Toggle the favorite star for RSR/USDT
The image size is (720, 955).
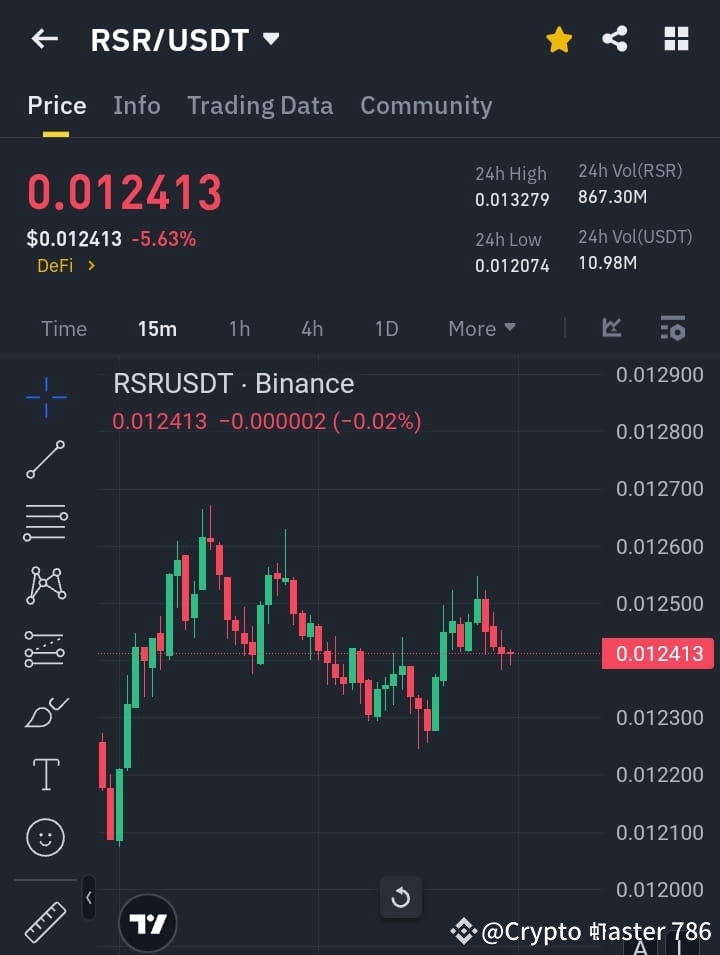point(559,39)
